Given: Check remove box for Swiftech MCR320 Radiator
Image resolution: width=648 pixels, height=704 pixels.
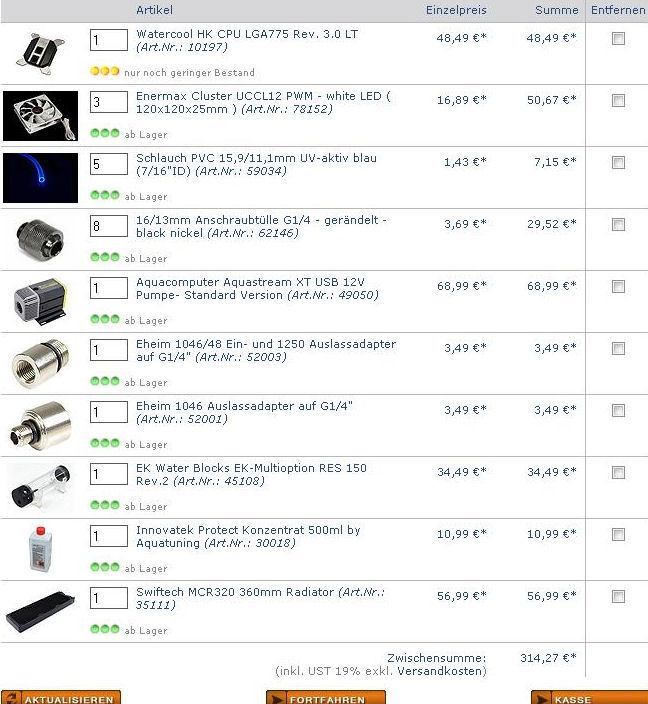Looking at the screenshot, I should coord(618,597).
